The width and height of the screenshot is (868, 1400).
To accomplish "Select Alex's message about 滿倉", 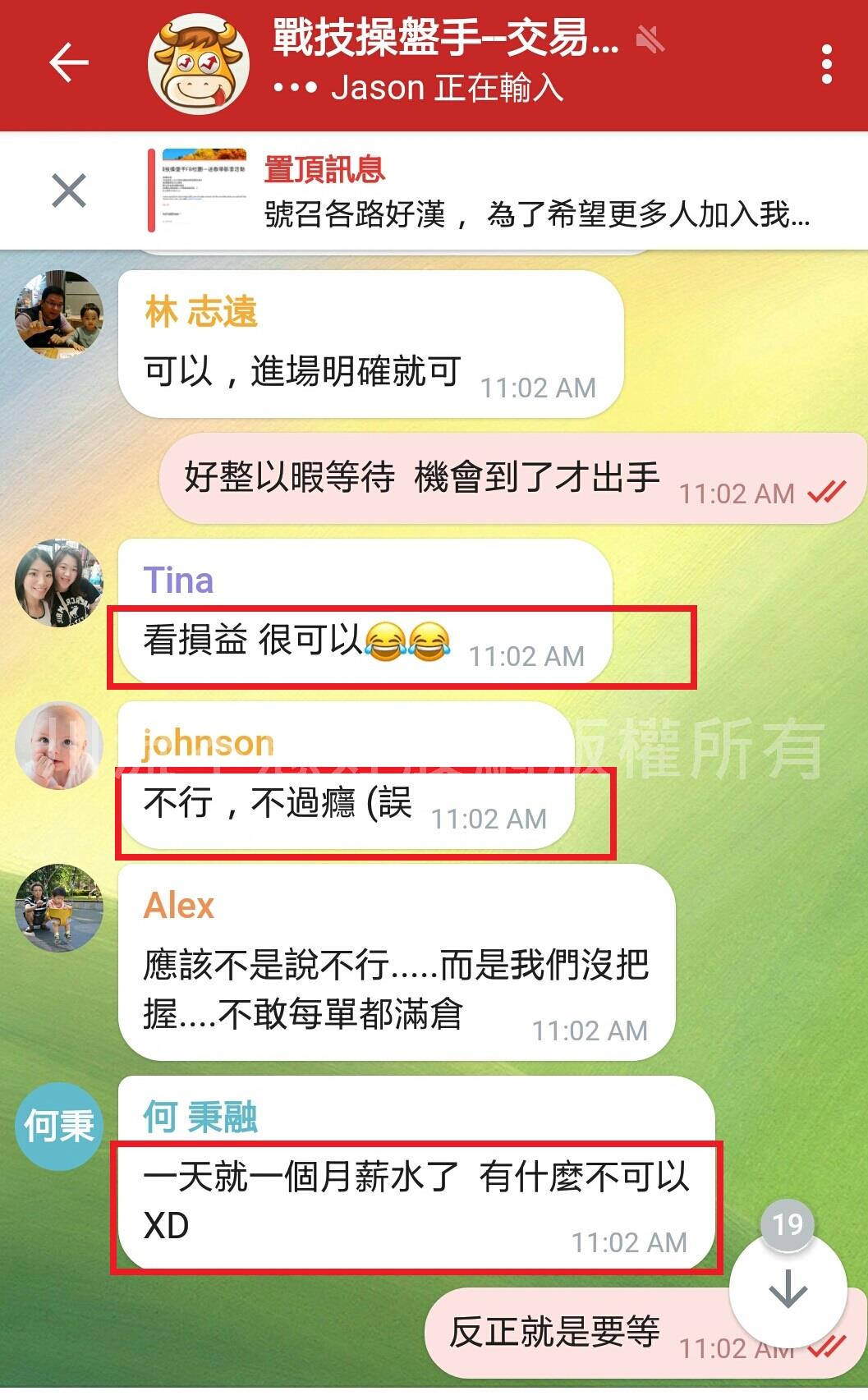I will coord(394,989).
